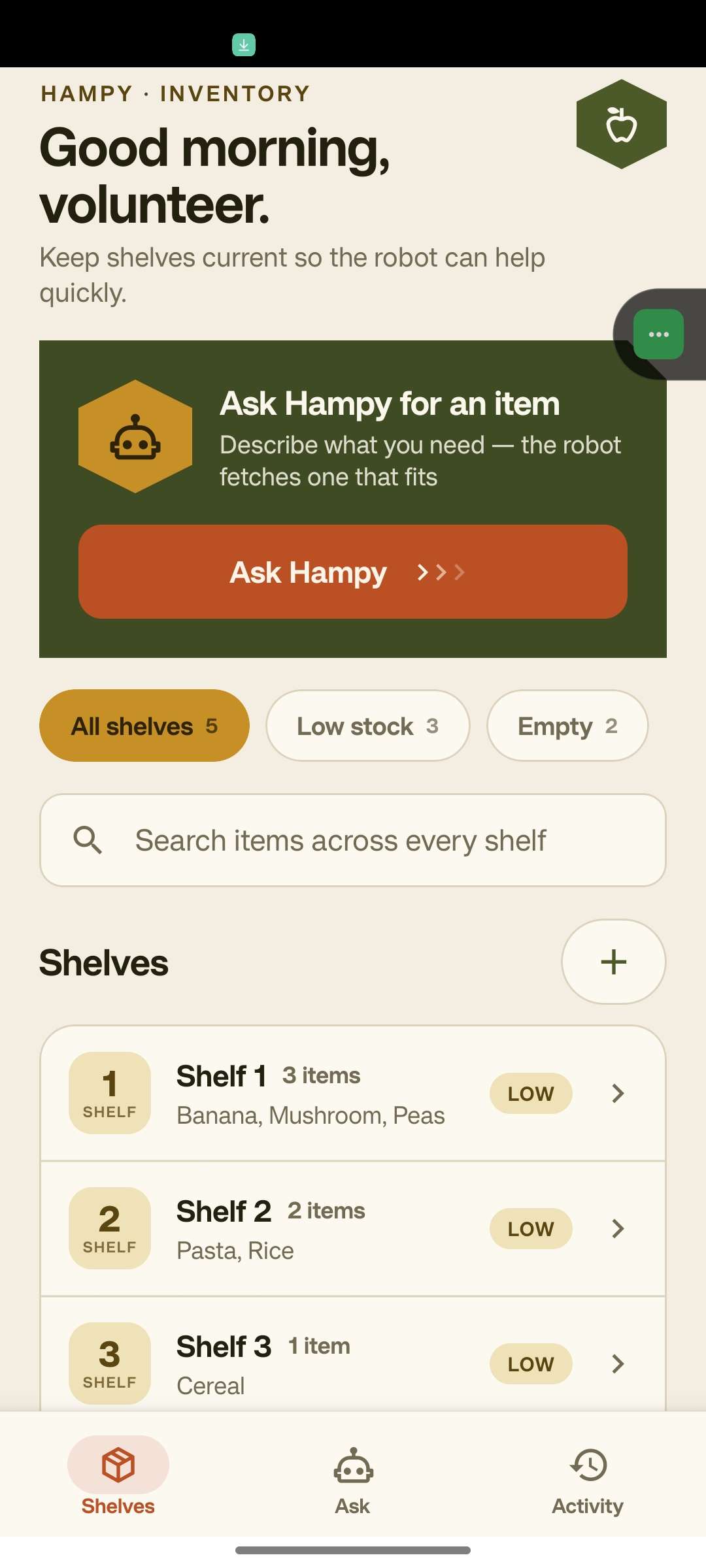This screenshot has width=706, height=1568.
Task: Show only Empty shelves
Action: click(567, 726)
